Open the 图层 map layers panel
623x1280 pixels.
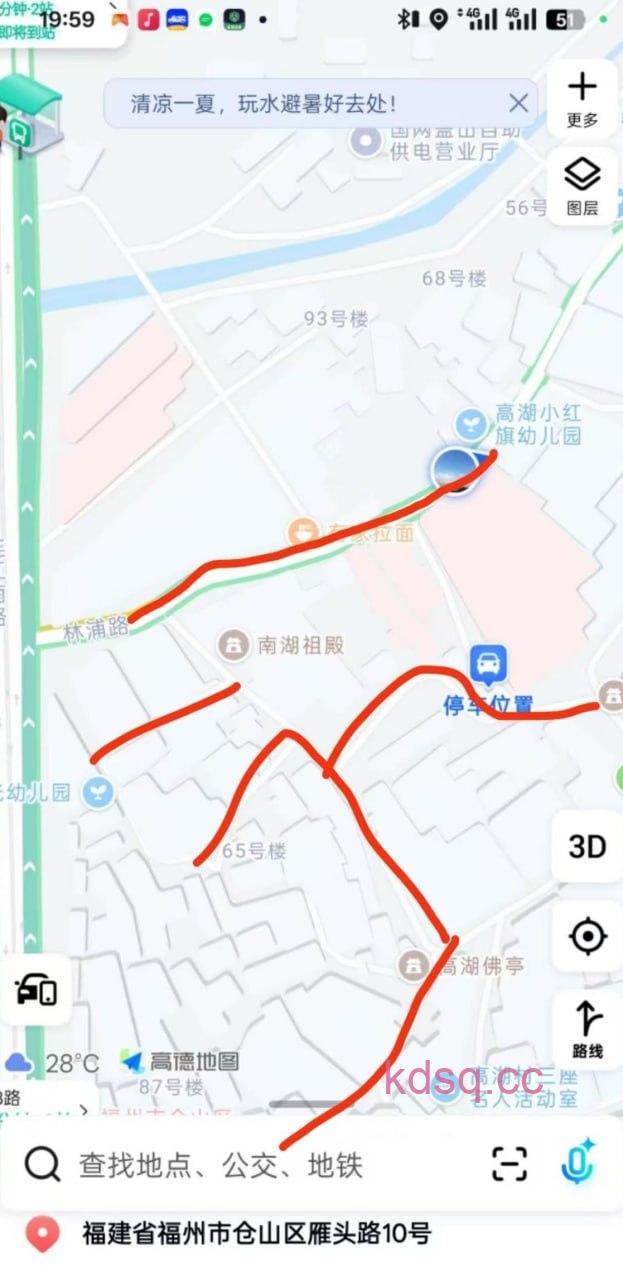pos(582,186)
